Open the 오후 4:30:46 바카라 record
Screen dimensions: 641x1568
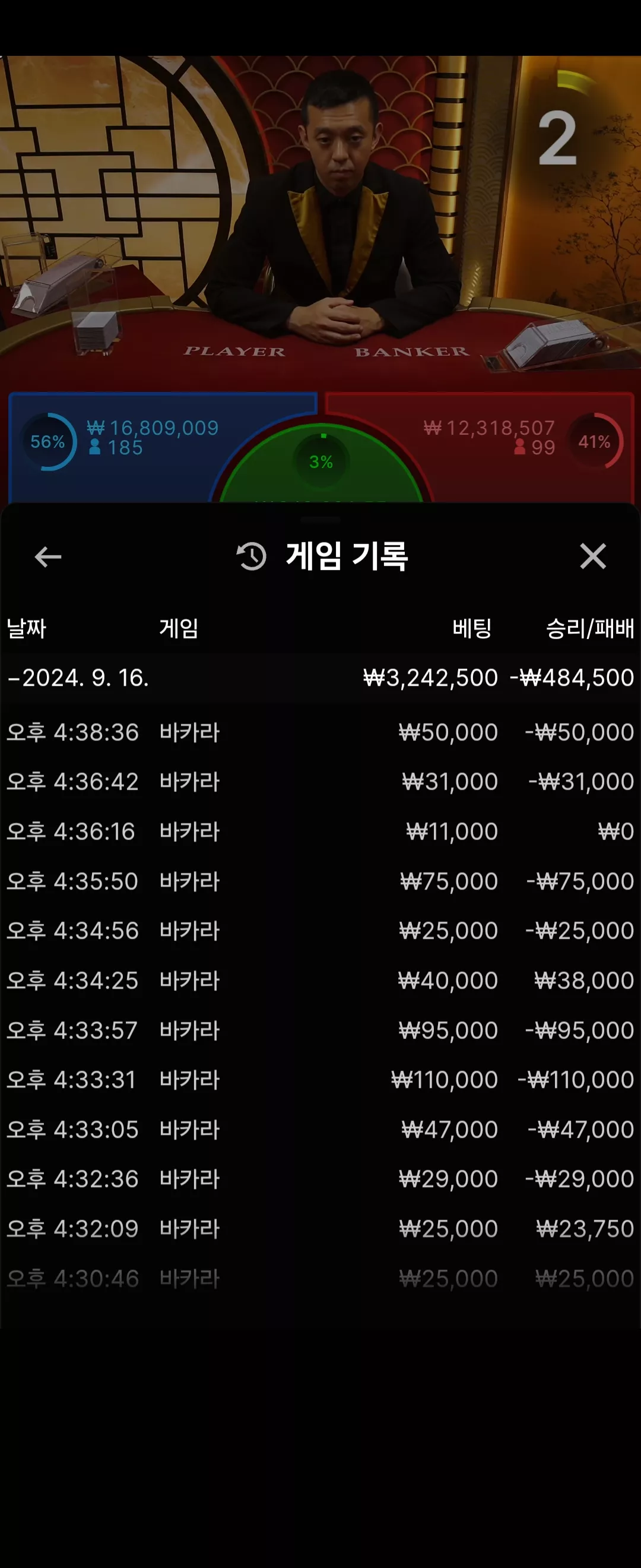(320, 1279)
